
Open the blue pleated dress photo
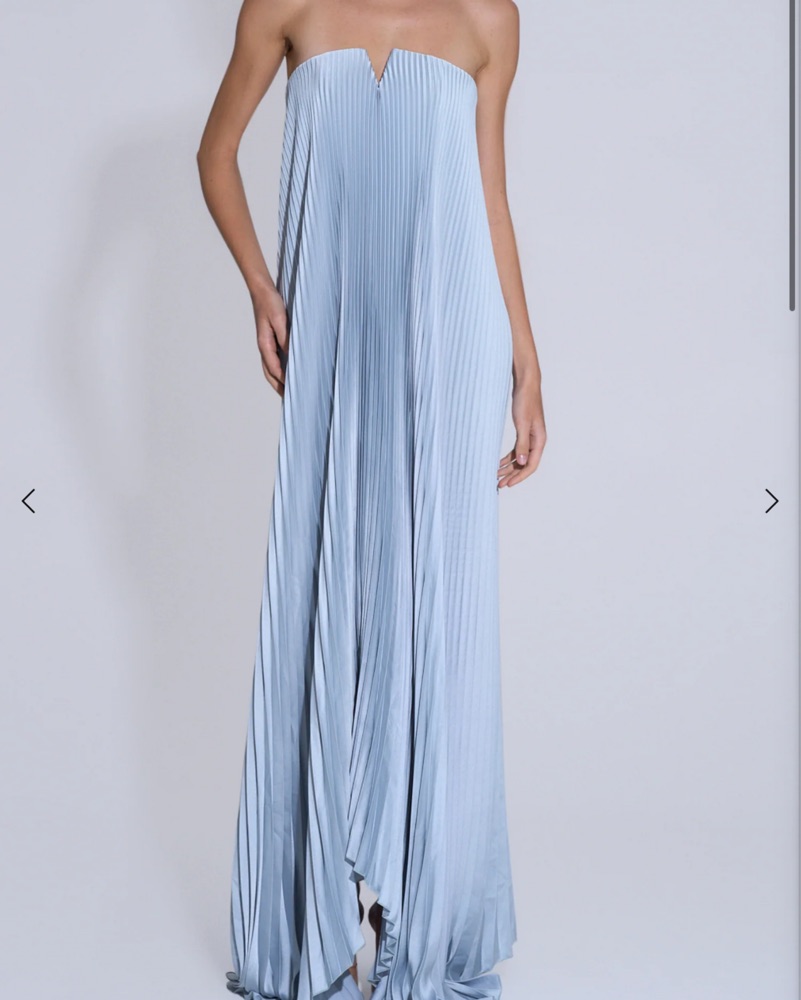pyautogui.click(x=390, y=500)
